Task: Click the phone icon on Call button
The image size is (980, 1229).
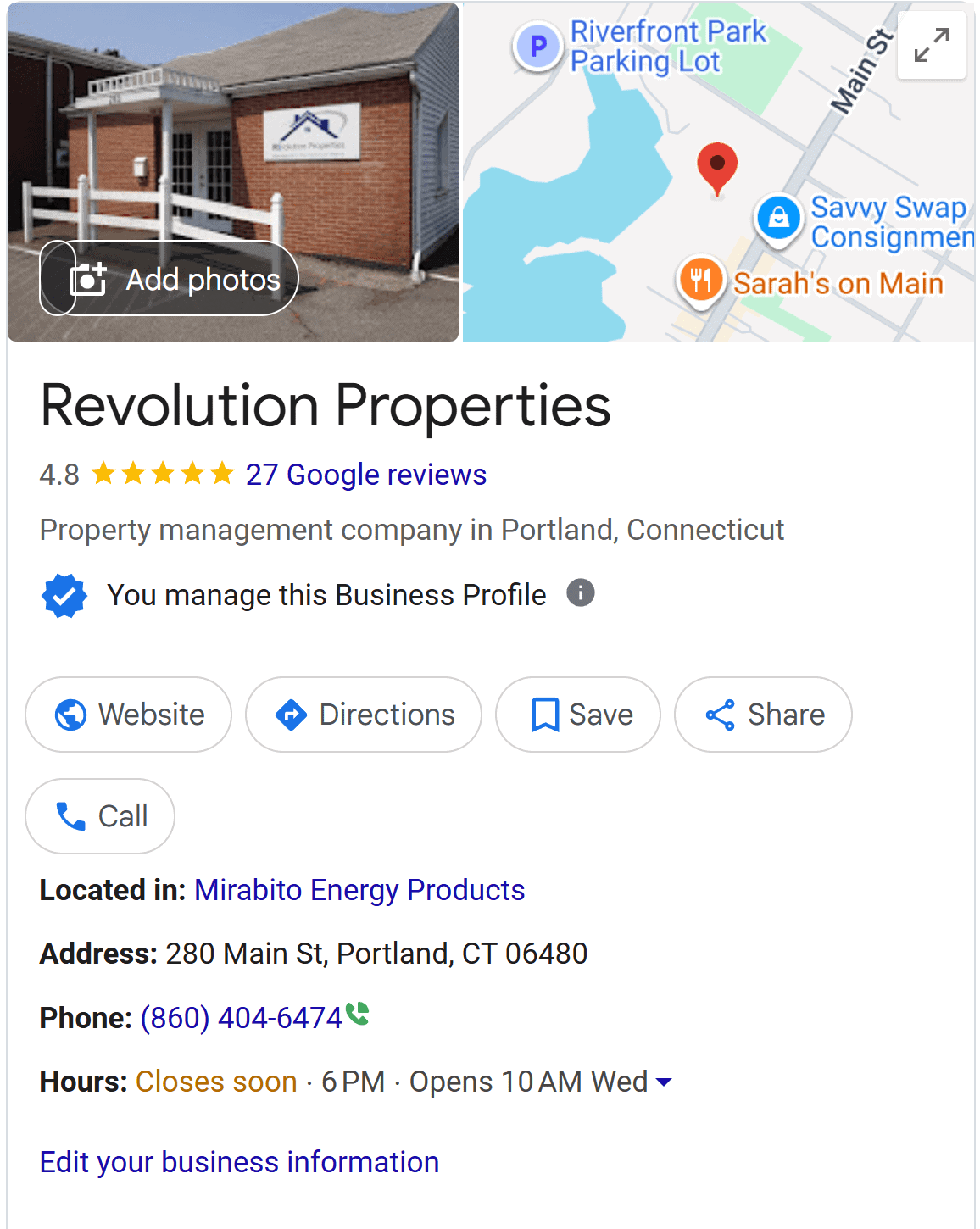Action: point(71,815)
